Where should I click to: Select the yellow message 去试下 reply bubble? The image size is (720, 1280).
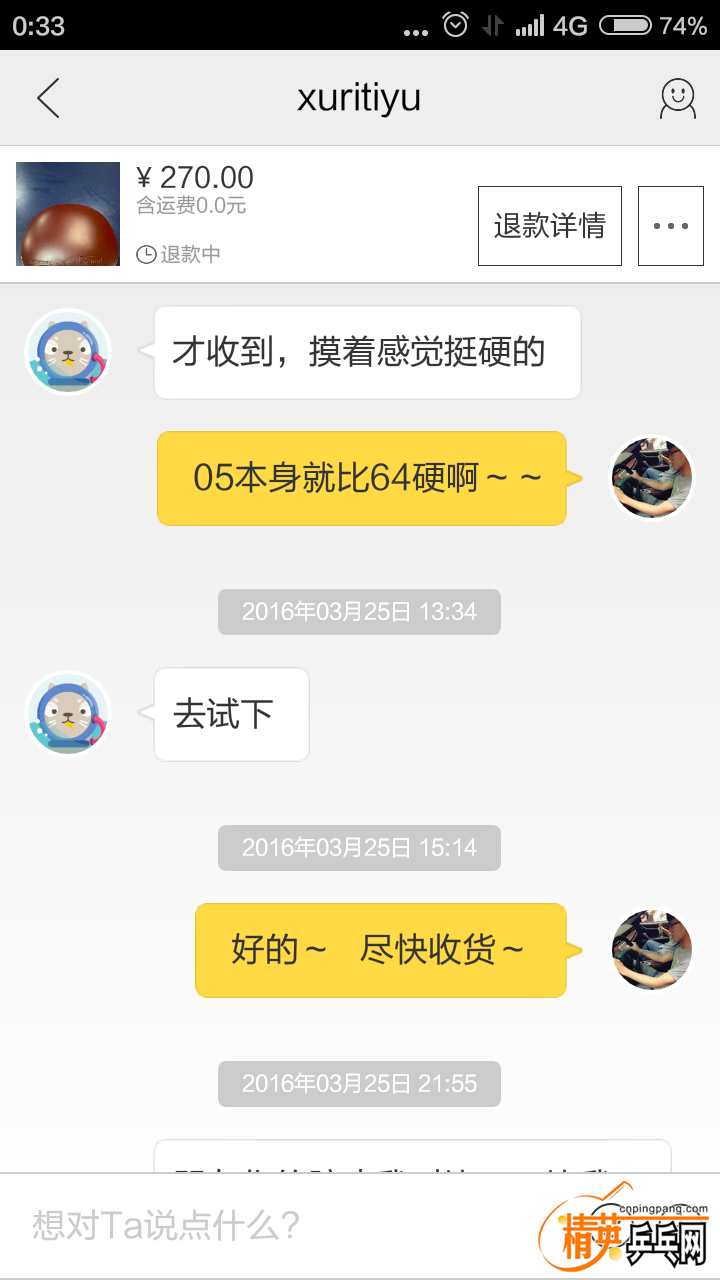point(231,714)
